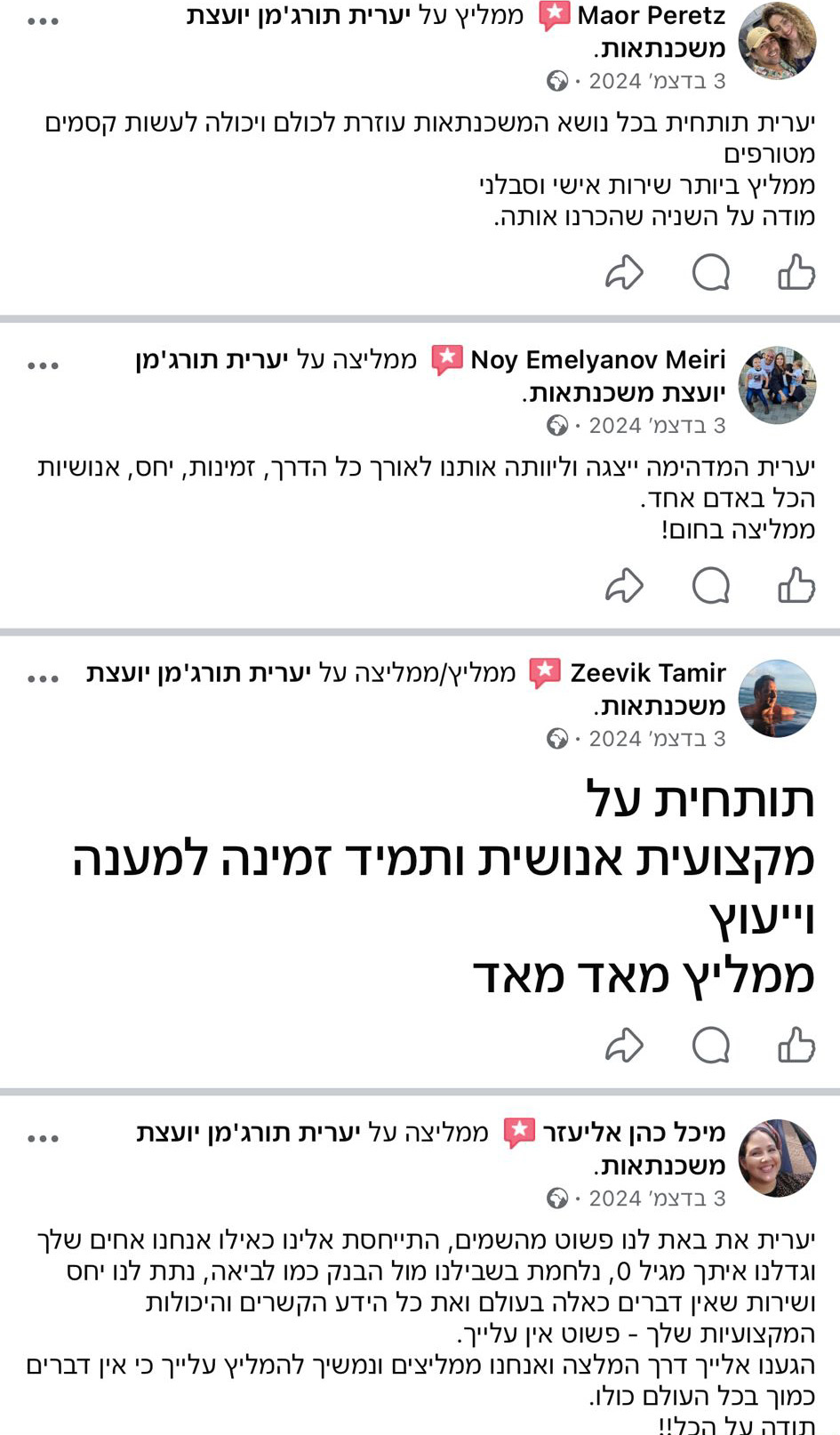Open מיכל כהן אליעזר's profile picture

777,1158
